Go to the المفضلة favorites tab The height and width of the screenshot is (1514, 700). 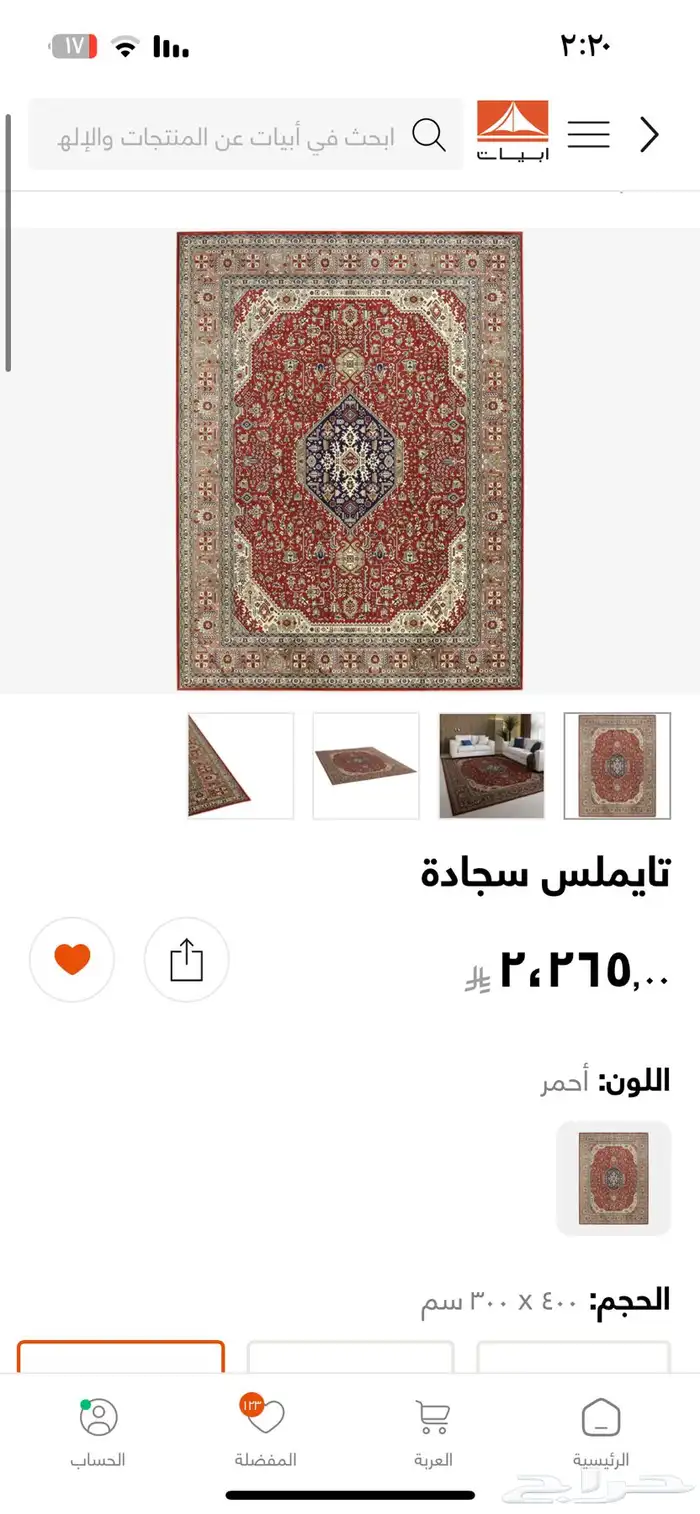pyautogui.click(x=265, y=1434)
